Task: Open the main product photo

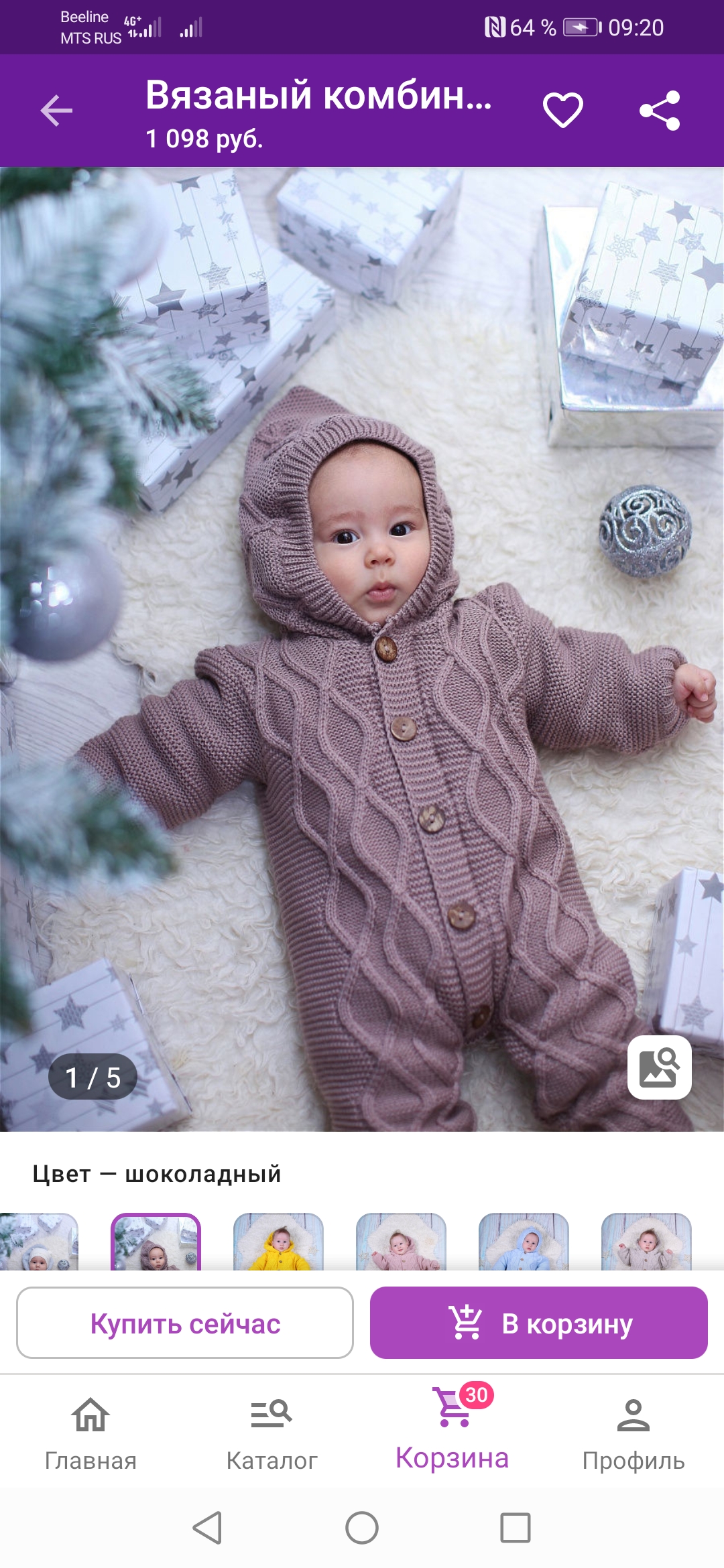Action: 362,649
